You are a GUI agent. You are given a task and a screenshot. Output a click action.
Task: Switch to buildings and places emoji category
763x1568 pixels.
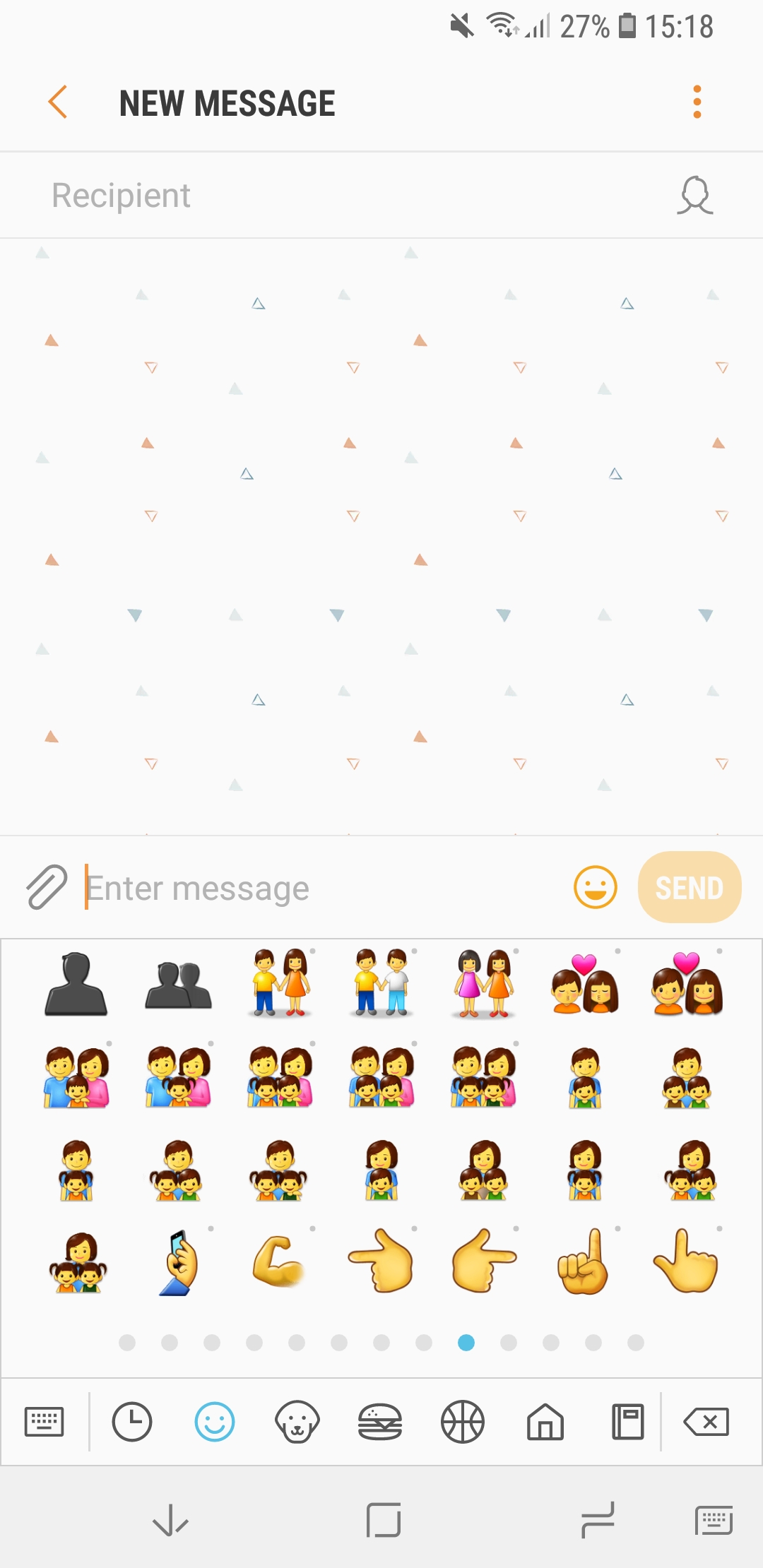click(x=545, y=1421)
